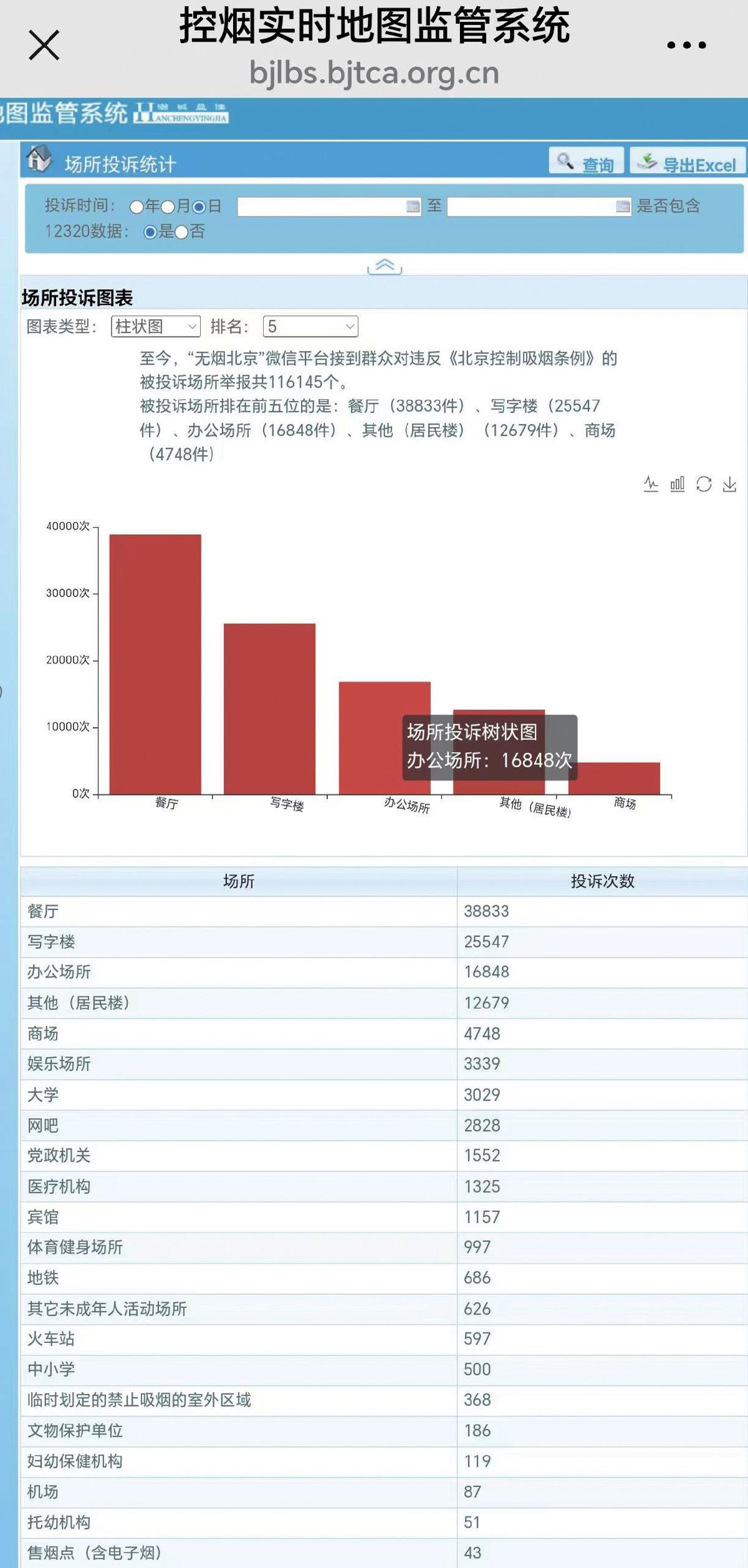Close the web page with the X
748x1568 pixels.
coord(44,45)
